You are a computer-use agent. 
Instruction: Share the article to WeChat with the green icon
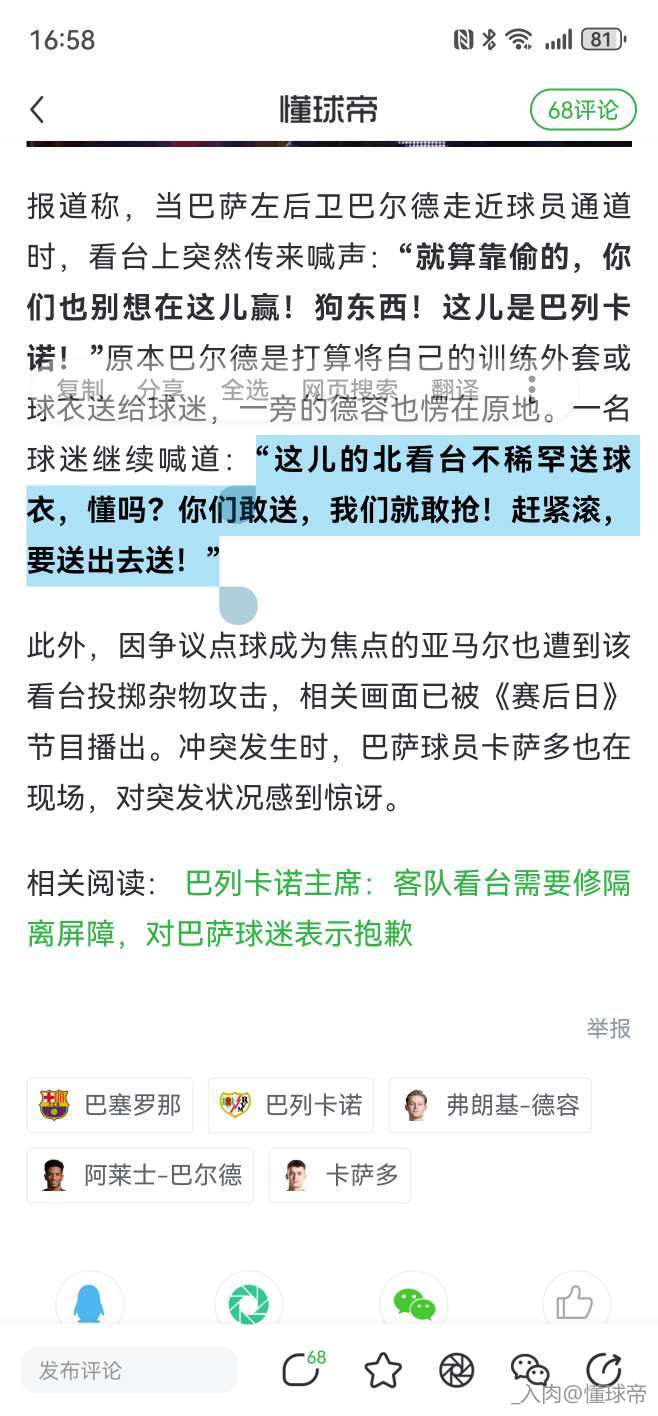pos(413,1302)
